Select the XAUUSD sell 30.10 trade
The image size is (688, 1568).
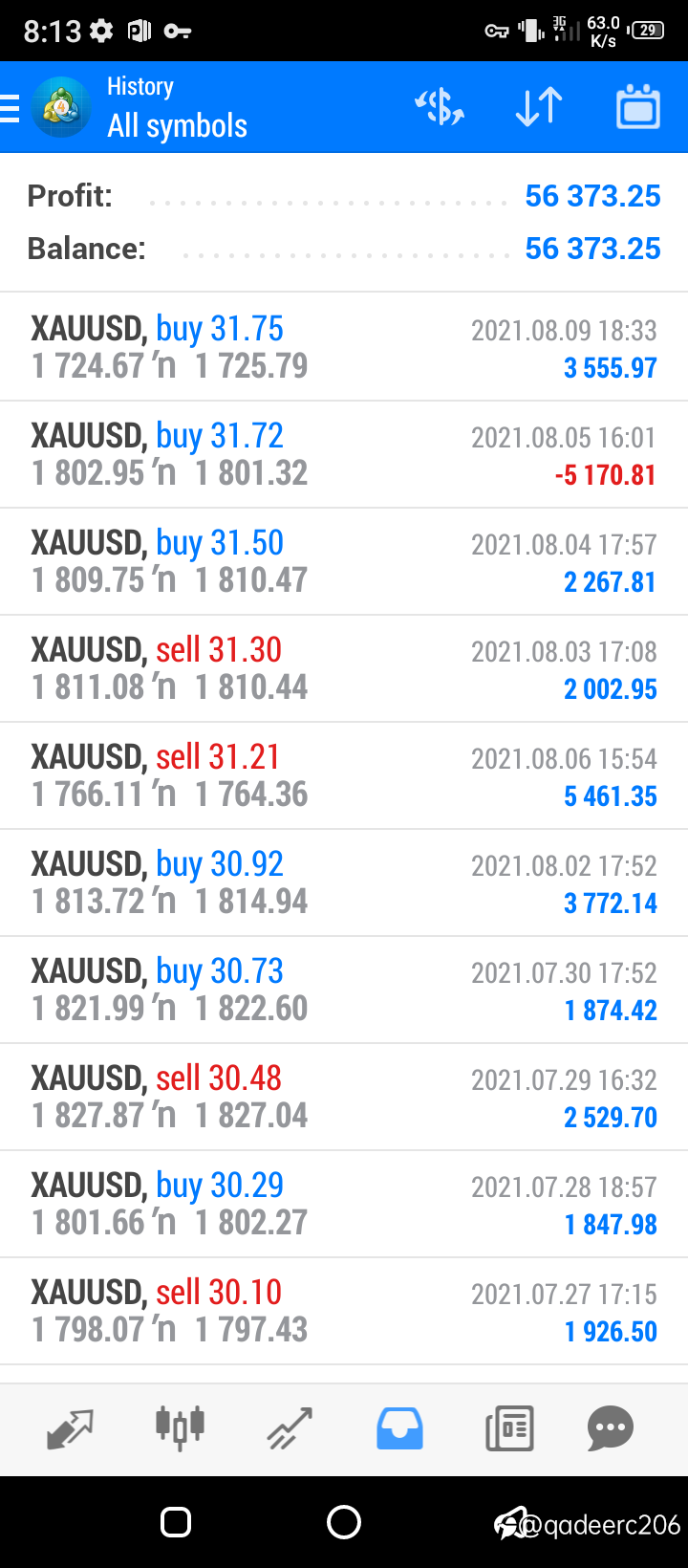click(x=344, y=1311)
